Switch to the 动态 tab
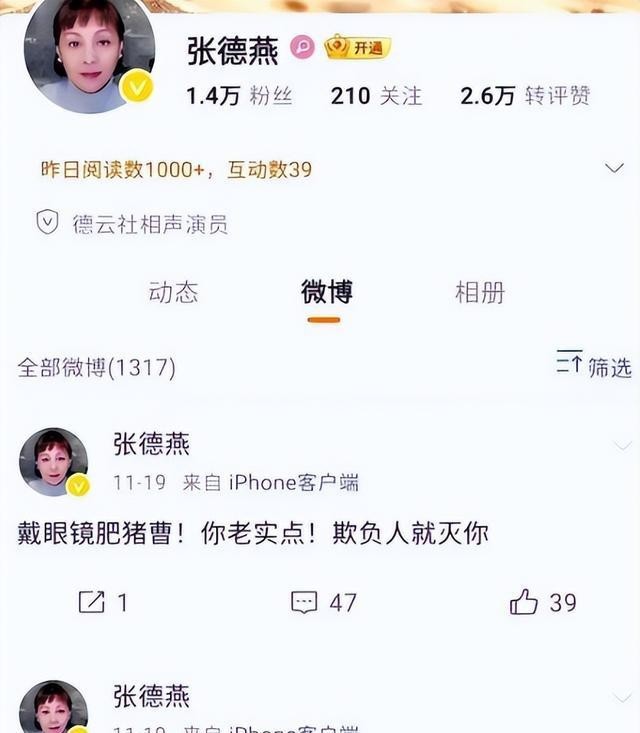 click(x=173, y=292)
